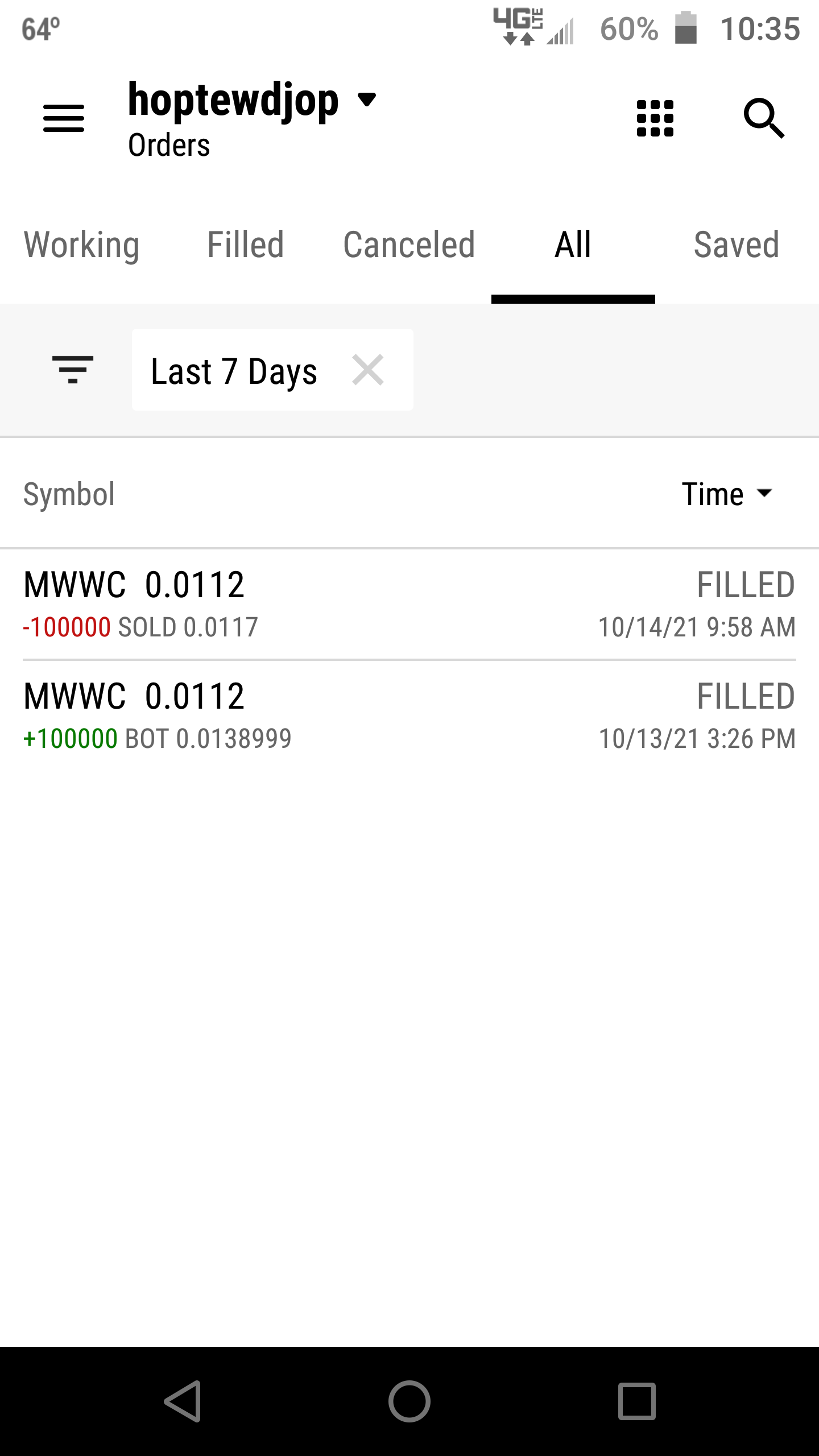Open the MWWC bought order from 10/13/21
This screenshot has height=1456, width=819.
[409, 716]
